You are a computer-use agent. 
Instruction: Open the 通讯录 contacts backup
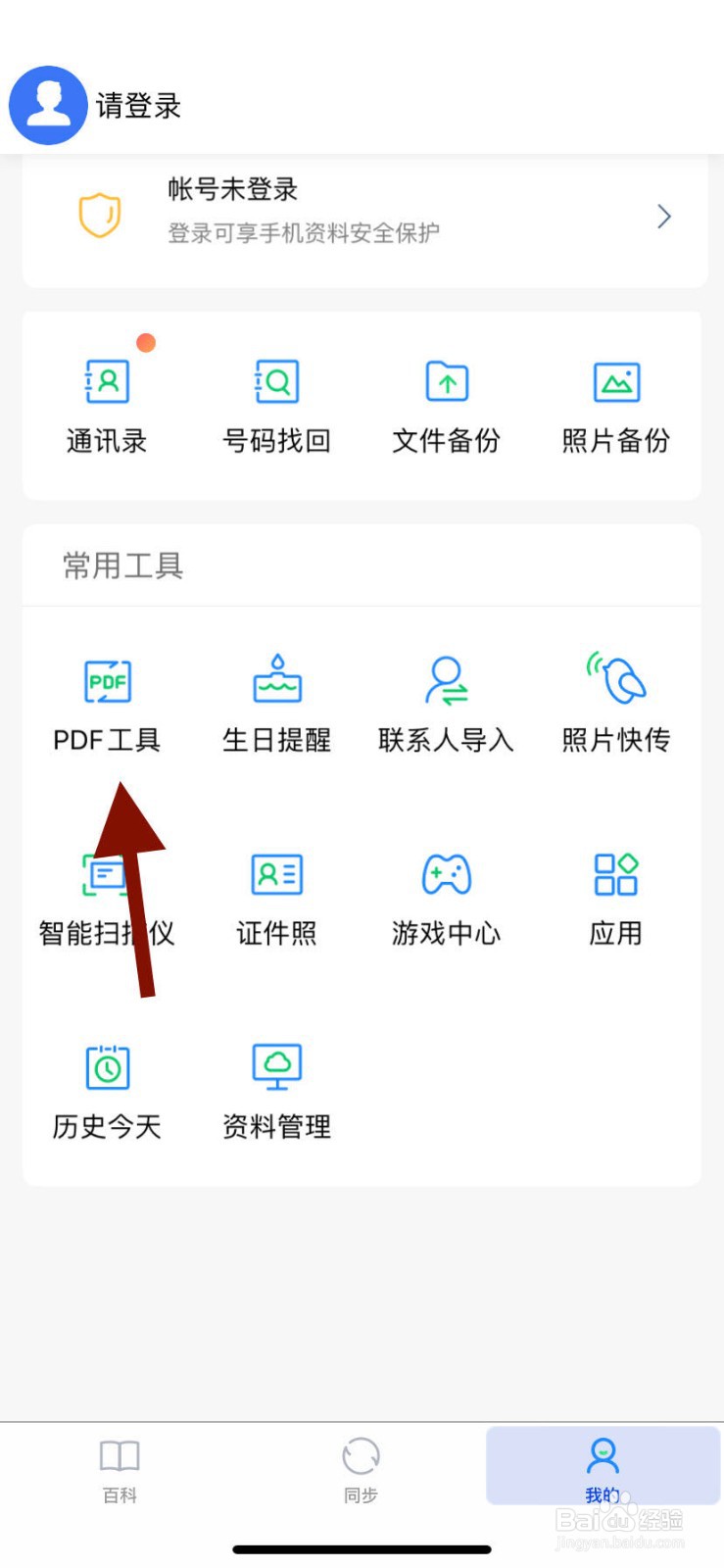pyautogui.click(x=106, y=402)
